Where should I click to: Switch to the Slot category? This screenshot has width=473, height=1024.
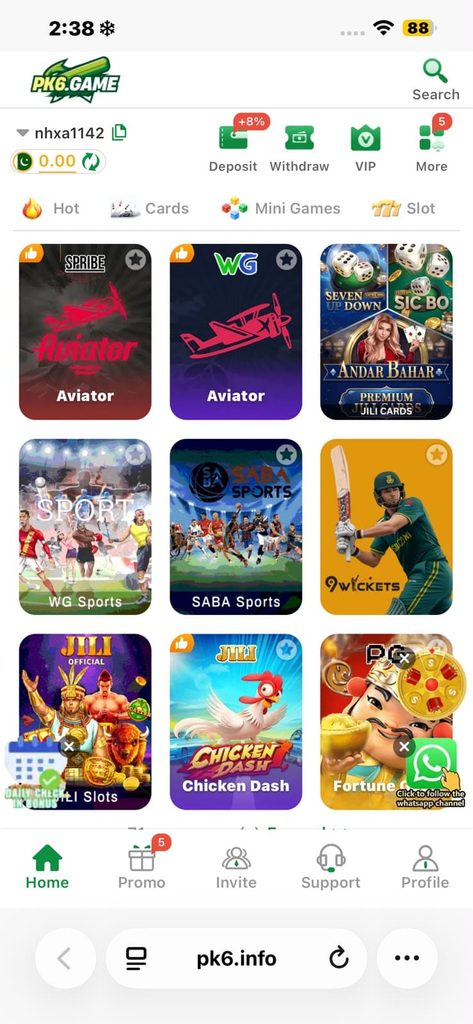tap(403, 209)
